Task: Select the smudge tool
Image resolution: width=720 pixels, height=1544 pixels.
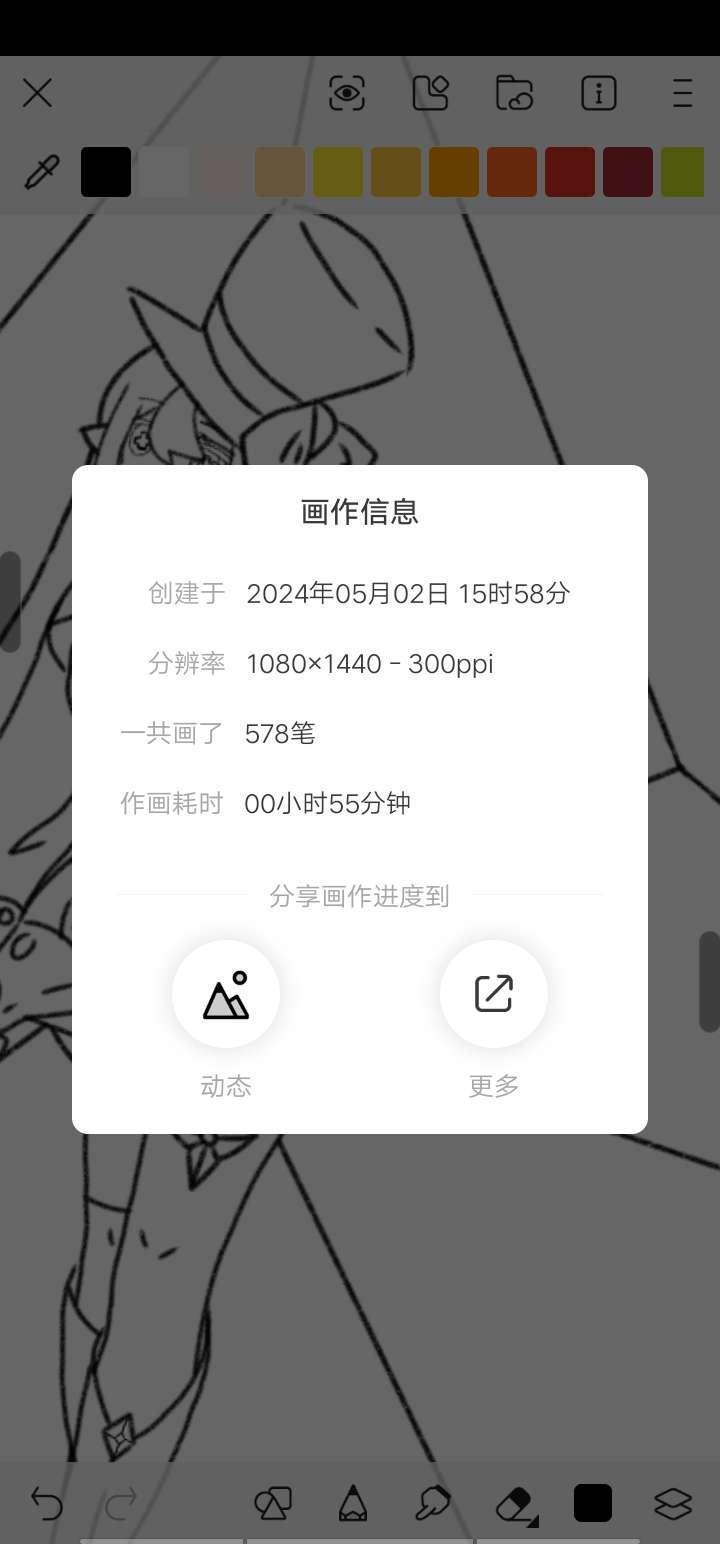Action: tap(433, 1503)
